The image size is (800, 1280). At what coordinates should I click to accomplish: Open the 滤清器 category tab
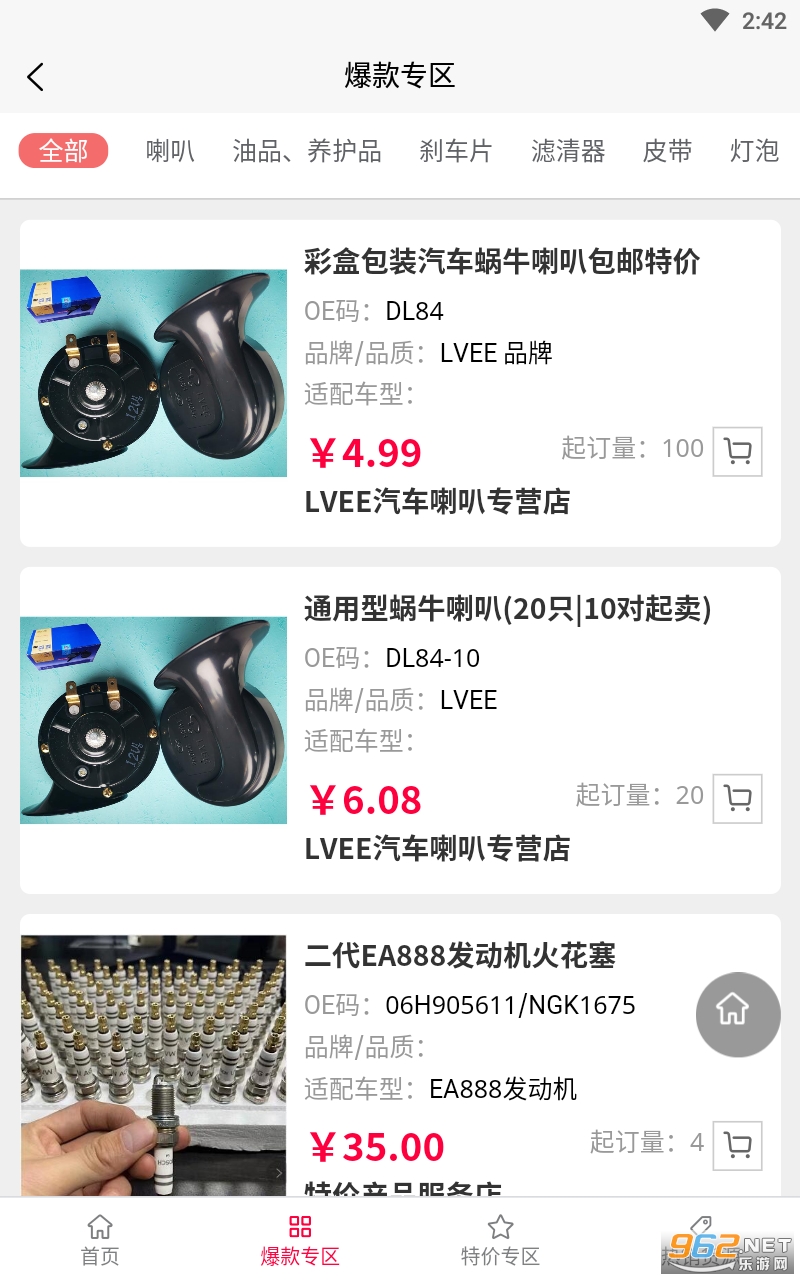click(568, 151)
